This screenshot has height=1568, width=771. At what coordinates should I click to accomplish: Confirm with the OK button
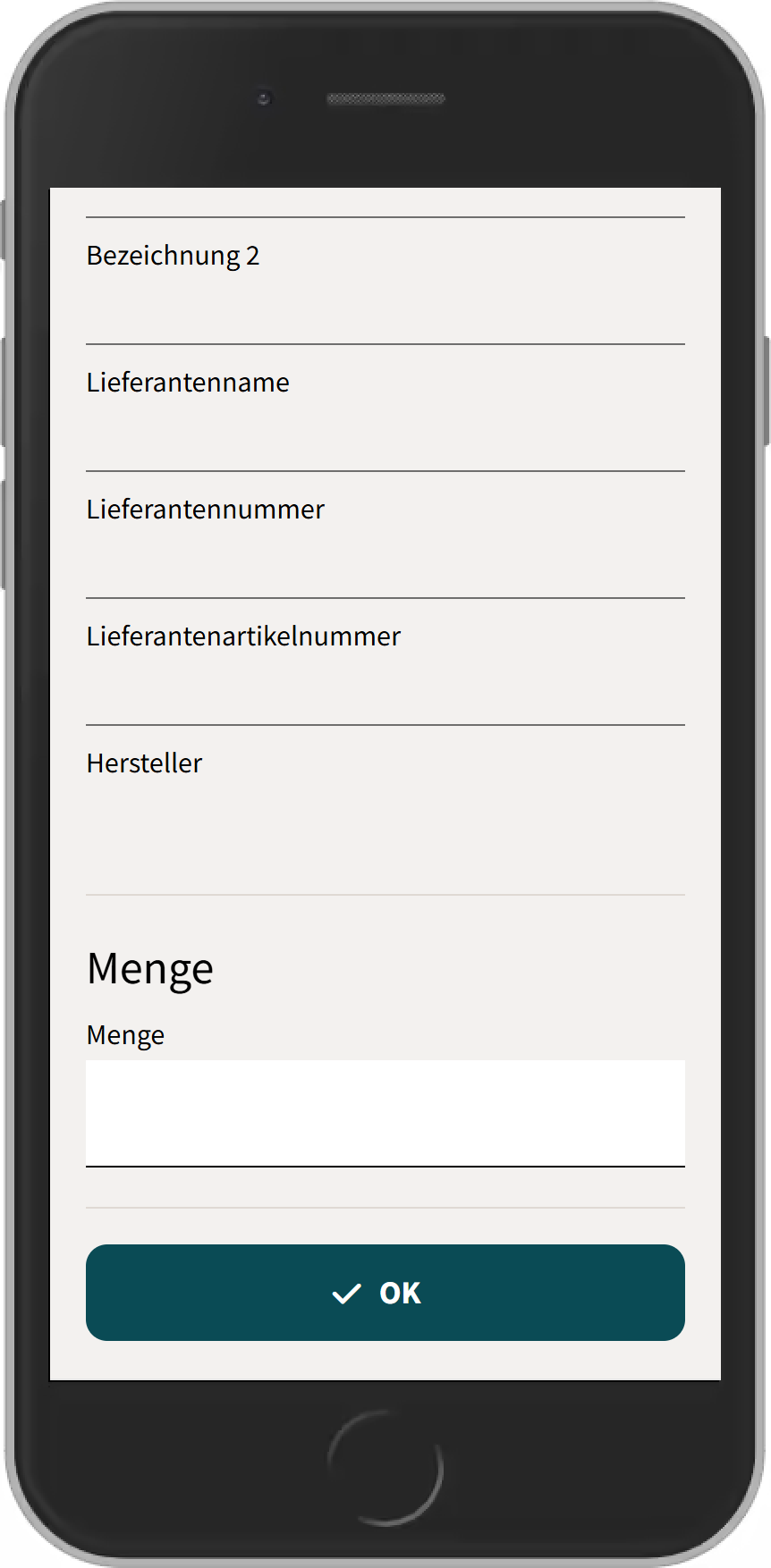coord(385,1292)
